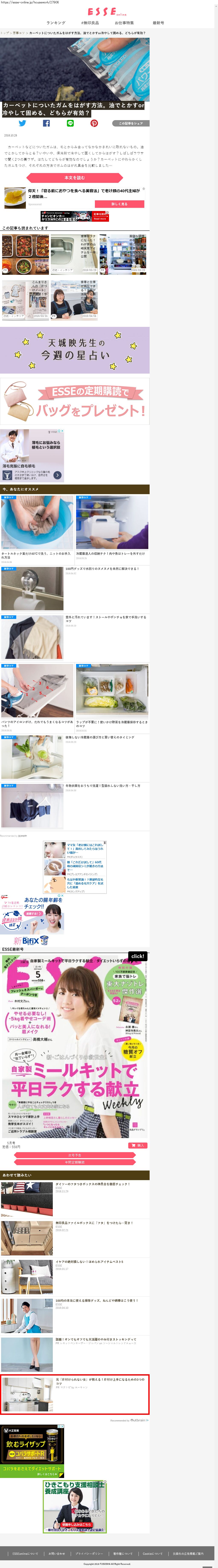Share article via LINE
218x1568 pixels.
pos(70,123)
